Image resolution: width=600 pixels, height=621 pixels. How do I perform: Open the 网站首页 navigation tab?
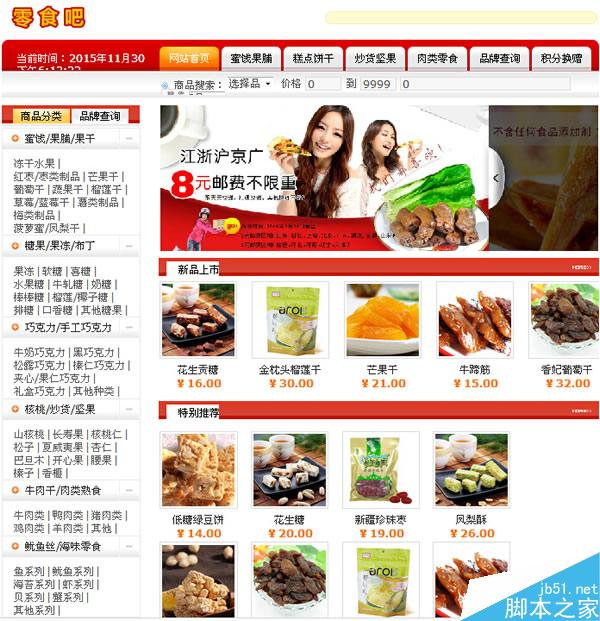(x=189, y=58)
